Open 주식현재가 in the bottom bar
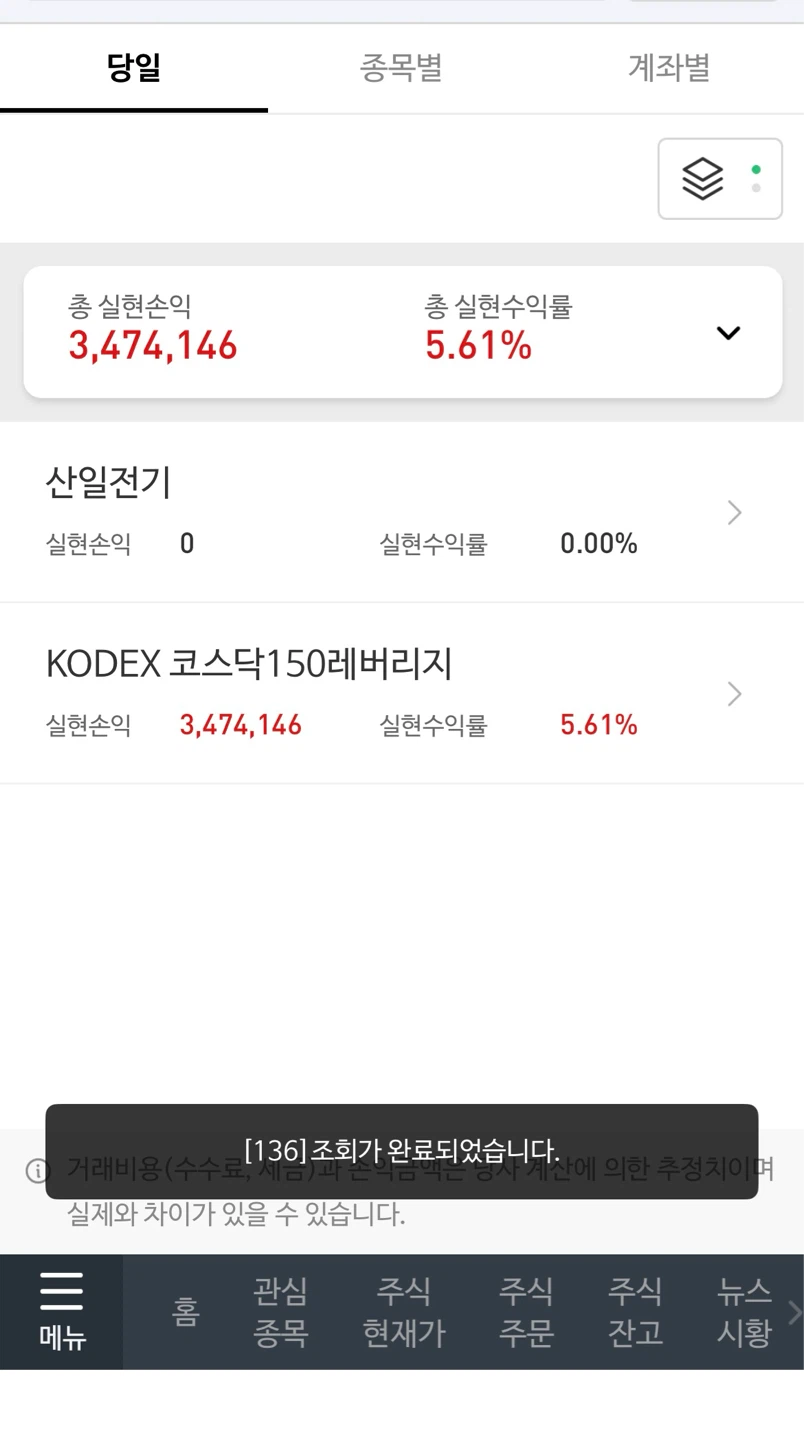Viewport: 804px width, 1440px height. point(404,1311)
